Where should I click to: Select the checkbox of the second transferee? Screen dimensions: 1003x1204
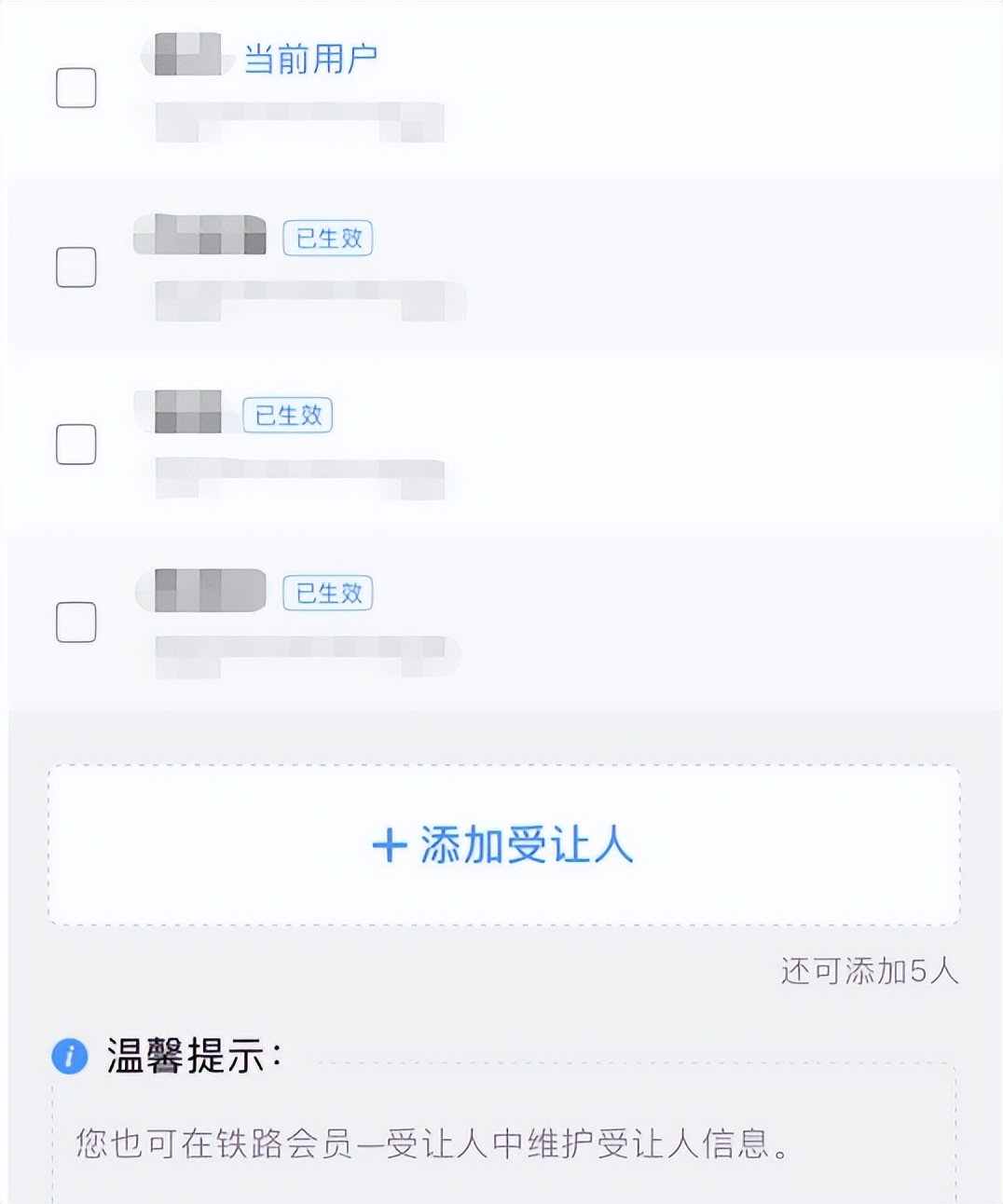pyautogui.click(x=76, y=268)
